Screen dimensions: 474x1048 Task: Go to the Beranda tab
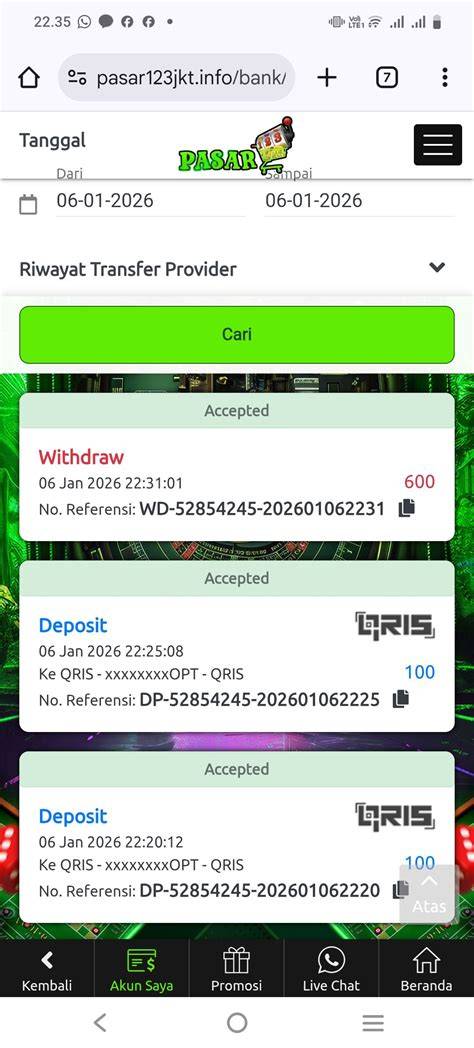[x=427, y=968]
